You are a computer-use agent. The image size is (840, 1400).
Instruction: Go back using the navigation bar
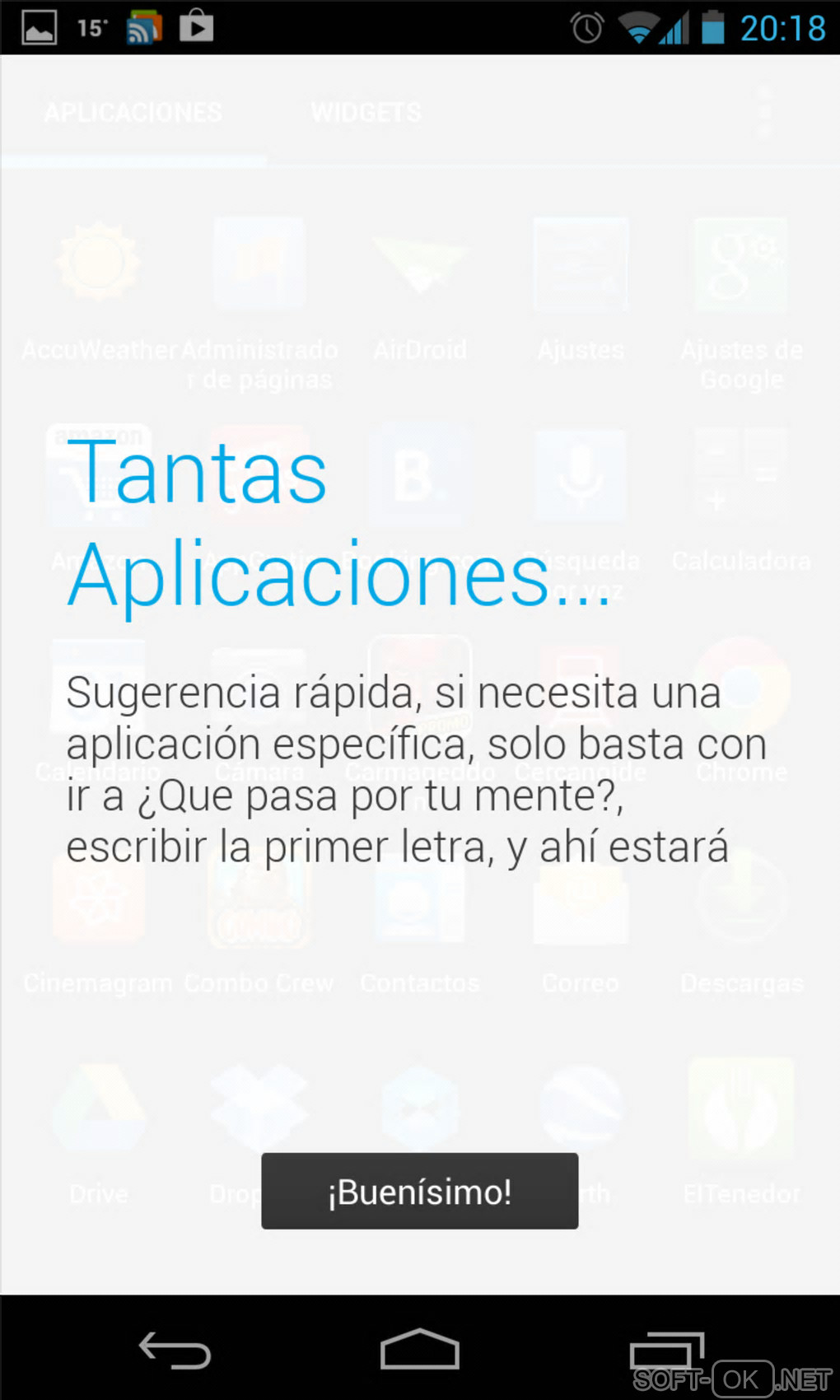(x=175, y=1351)
